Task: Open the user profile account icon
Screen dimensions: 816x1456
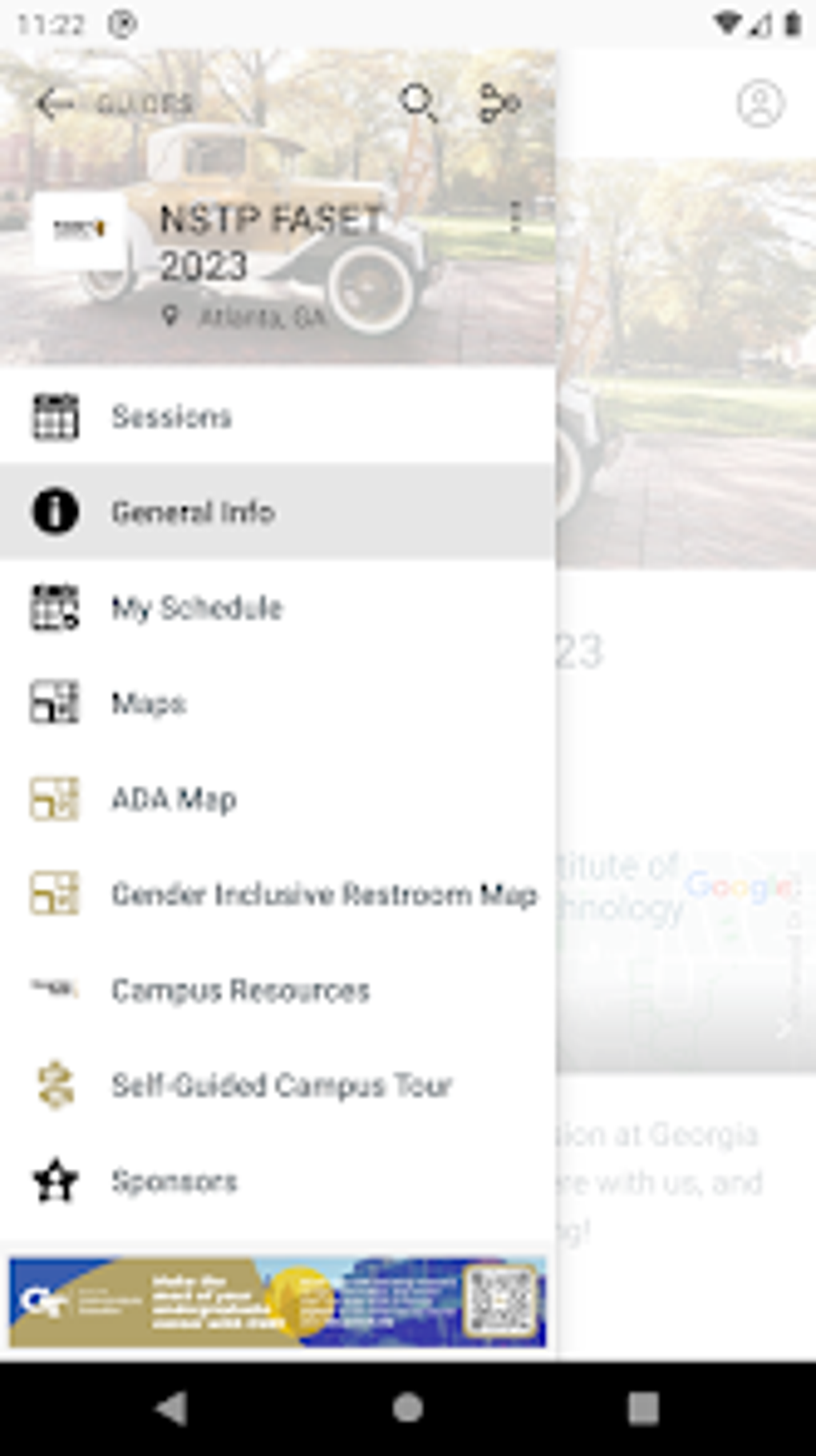Action: coord(761,102)
